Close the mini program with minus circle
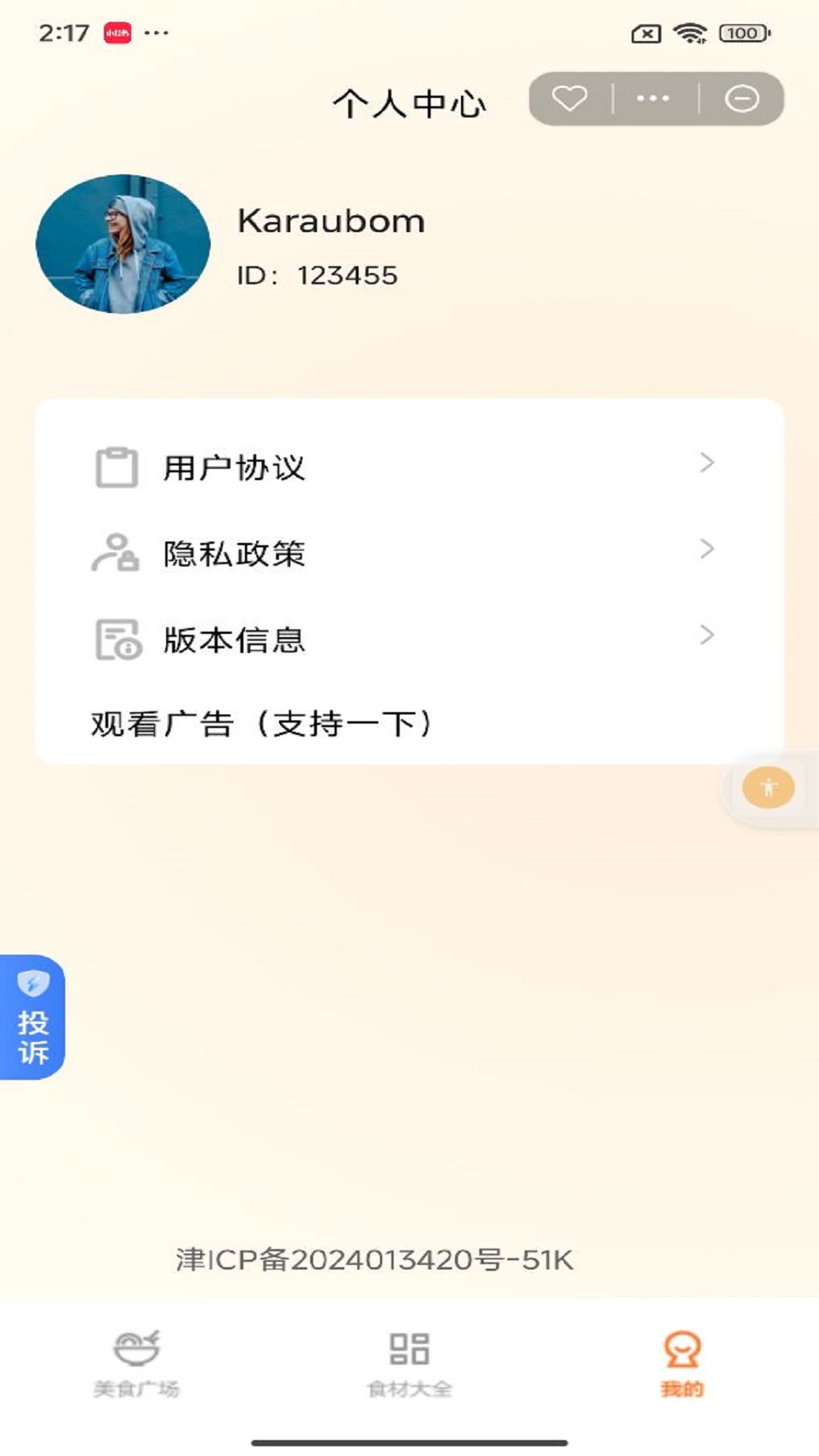819x1456 pixels. coord(742,99)
